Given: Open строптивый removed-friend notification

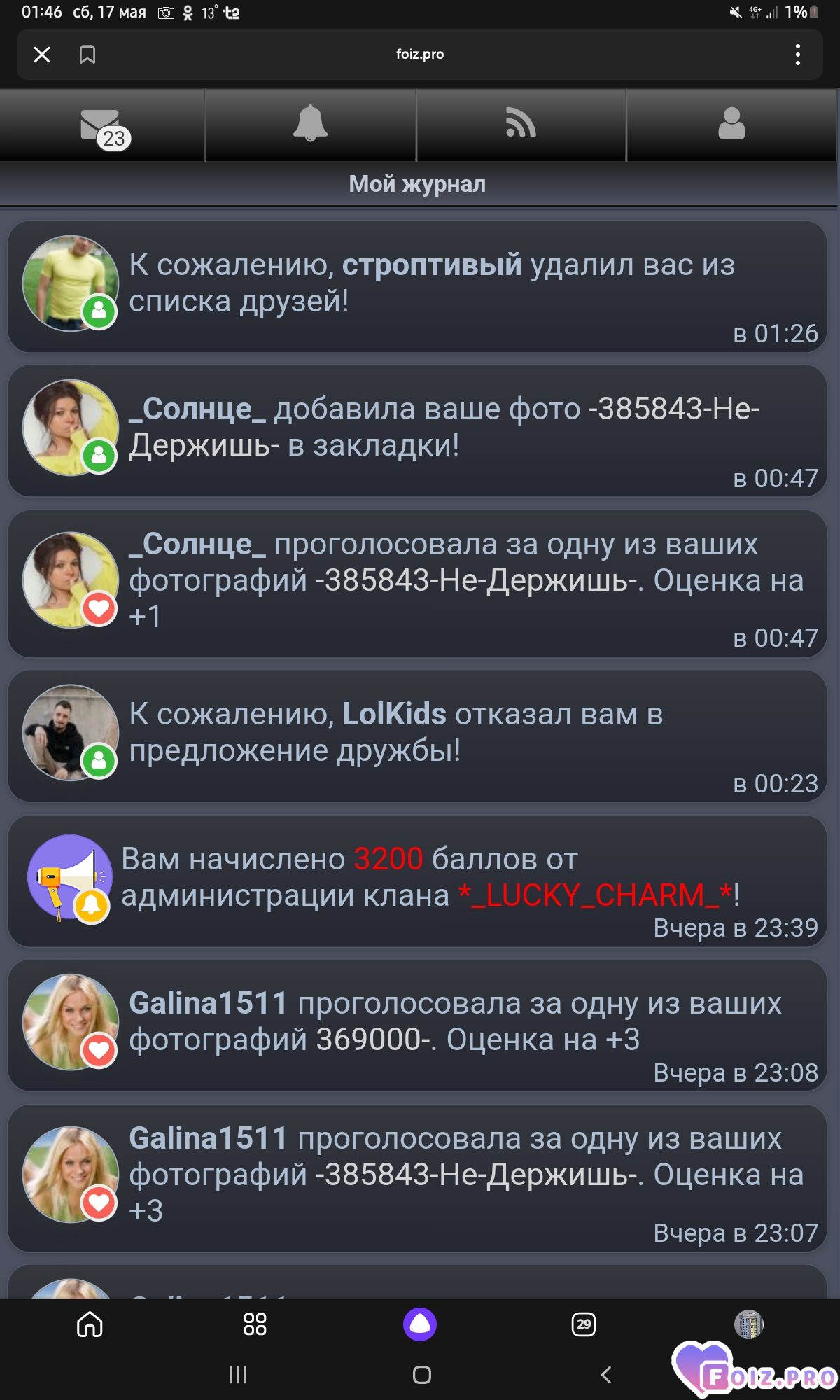Looking at the screenshot, I should pos(417,286).
